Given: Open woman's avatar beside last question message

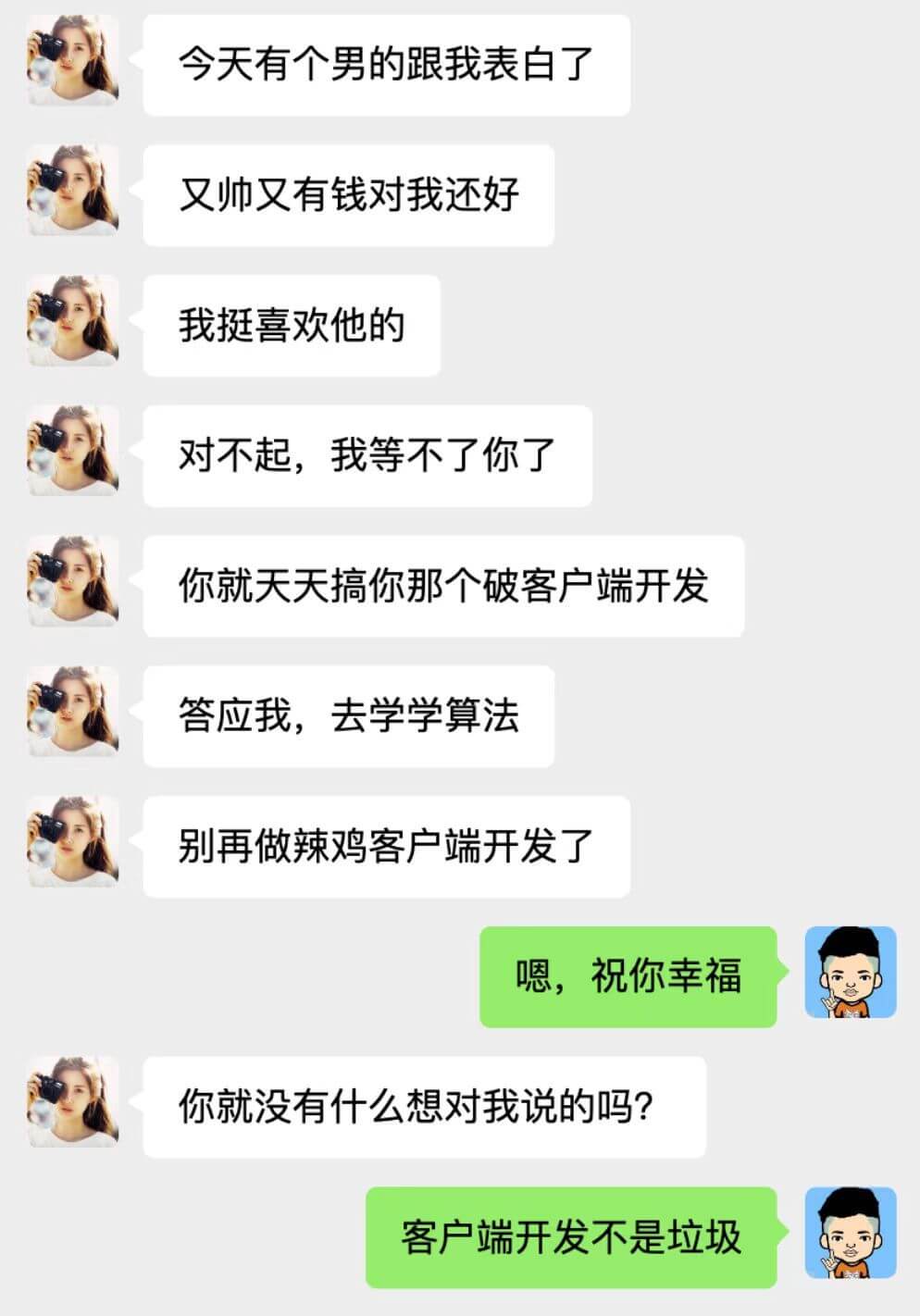Looking at the screenshot, I should [x=72, y=1106].
